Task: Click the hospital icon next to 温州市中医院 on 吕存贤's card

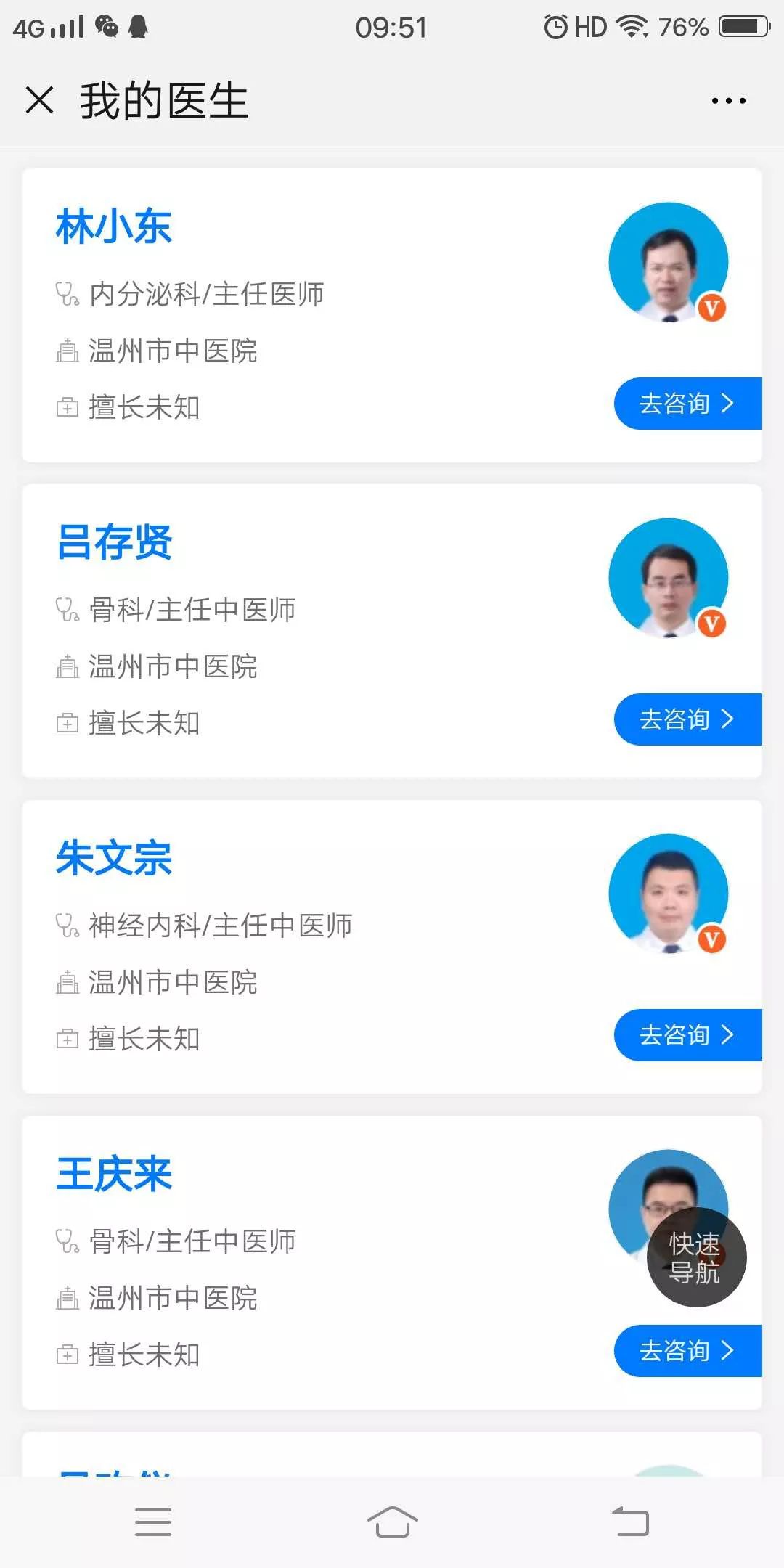Action: click(68, 665)
